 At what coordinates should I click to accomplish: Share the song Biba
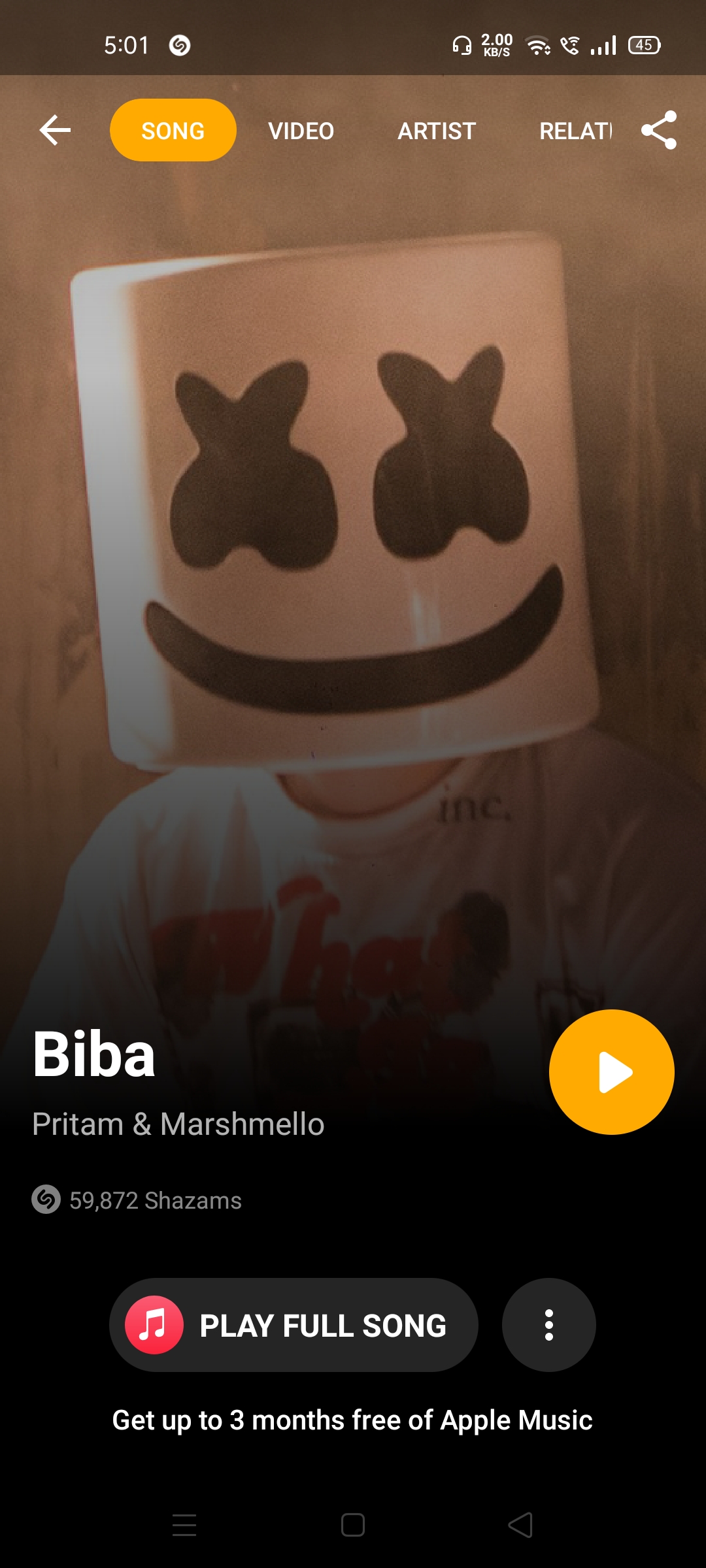[x=658, y=131]
